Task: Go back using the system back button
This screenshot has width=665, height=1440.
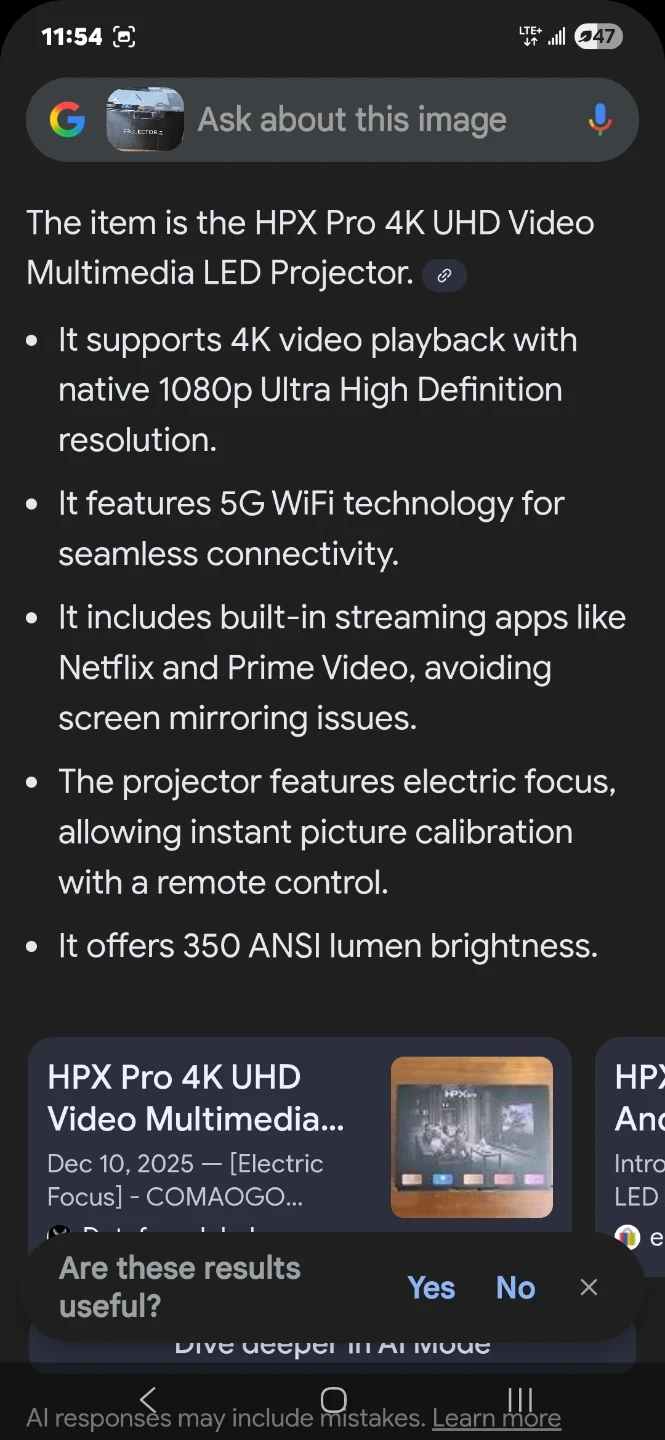Action: tap(148, 1399)
